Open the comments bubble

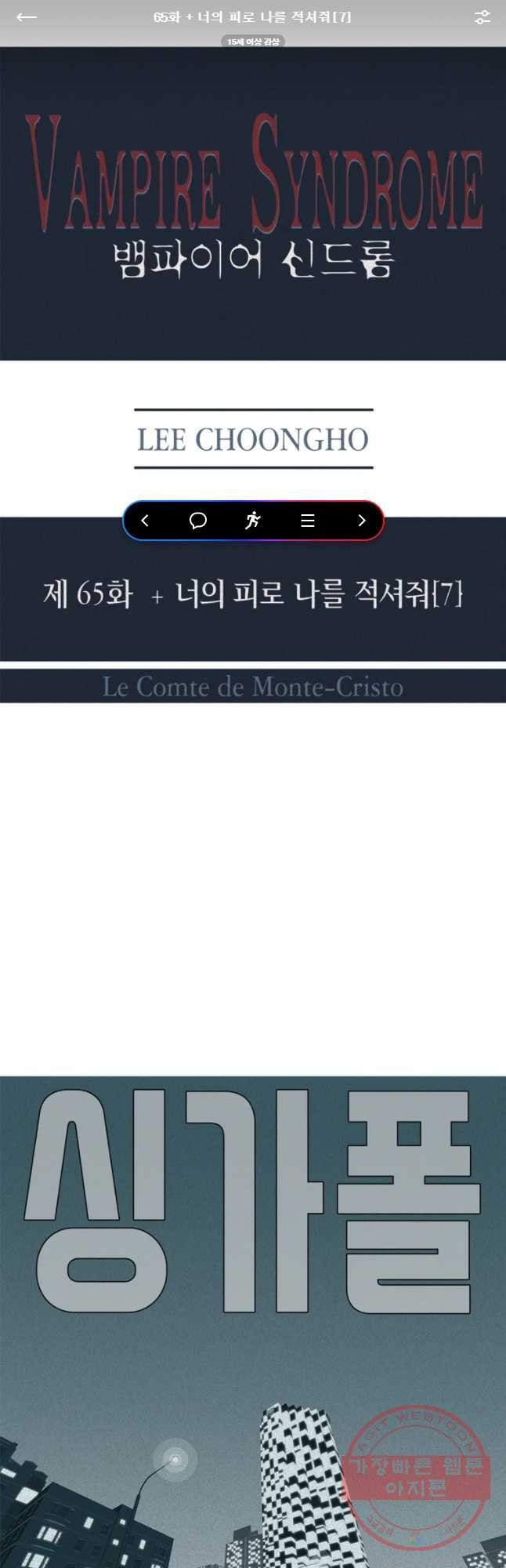coord(198,521)
